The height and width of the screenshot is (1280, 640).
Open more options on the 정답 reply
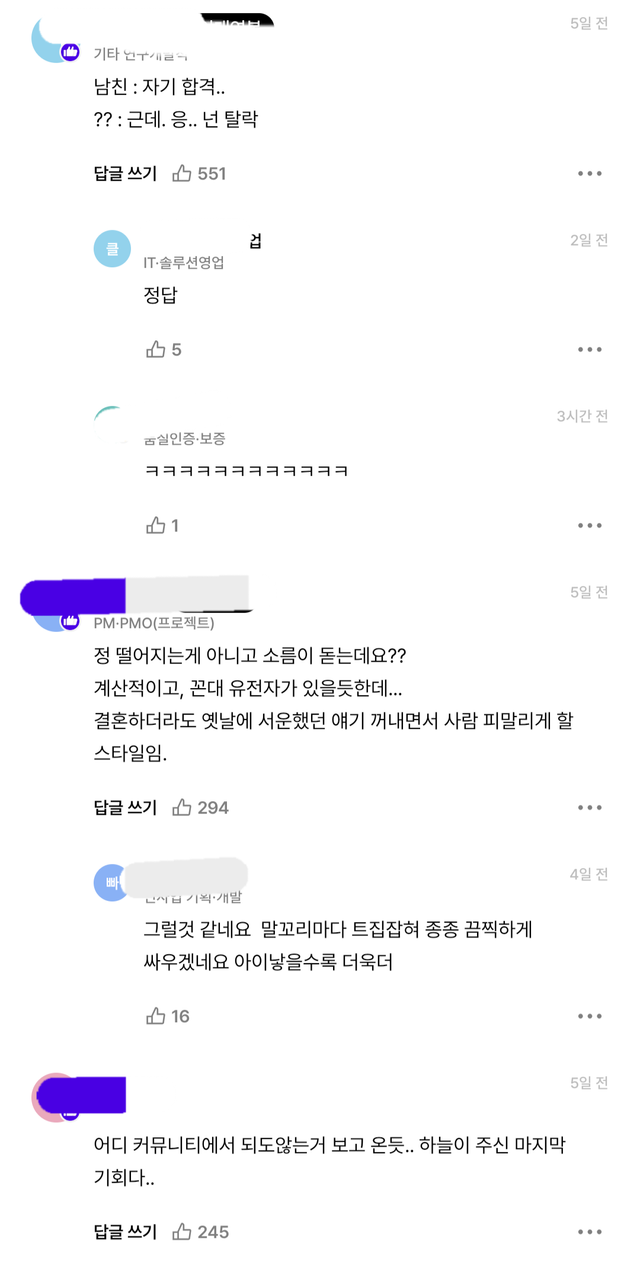tap(590, 349)
